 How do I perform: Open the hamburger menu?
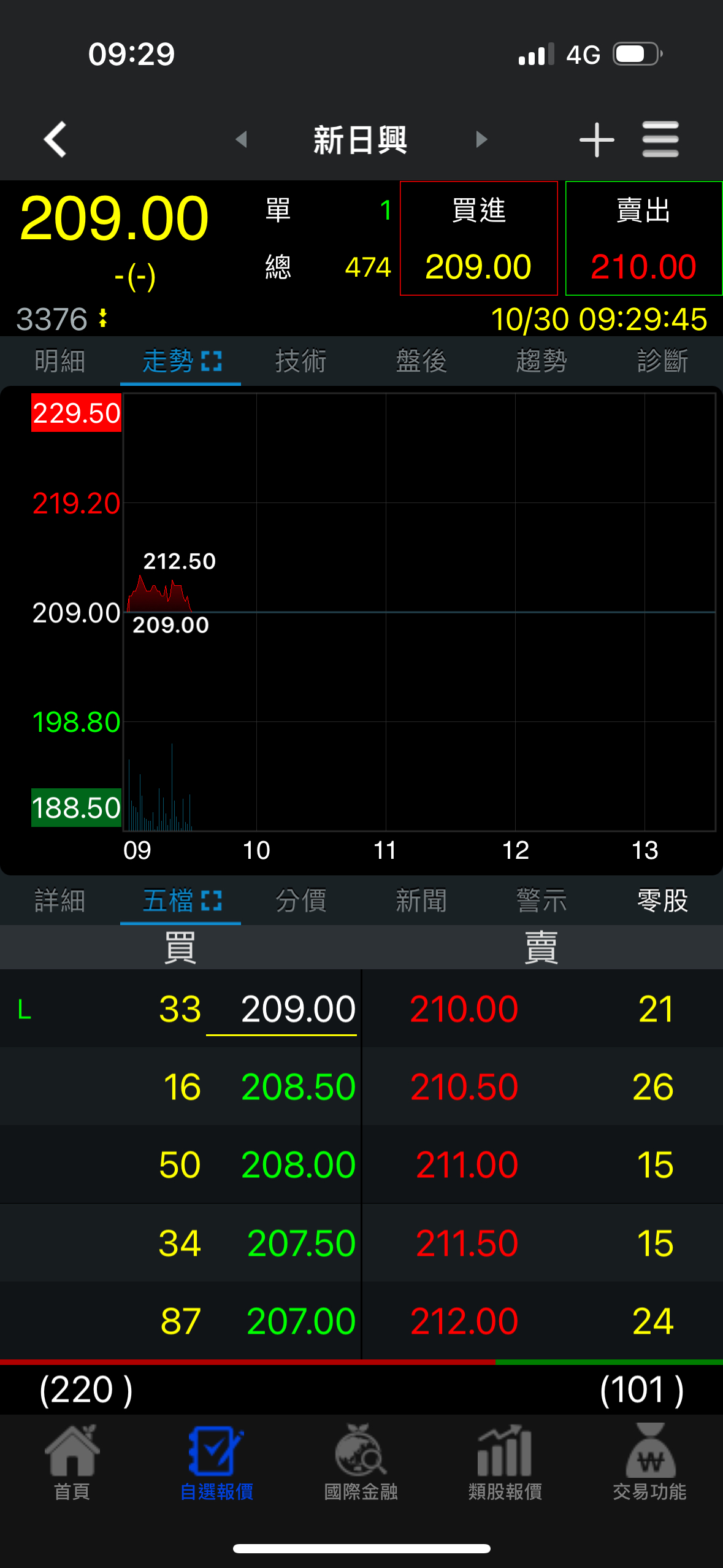660,139
